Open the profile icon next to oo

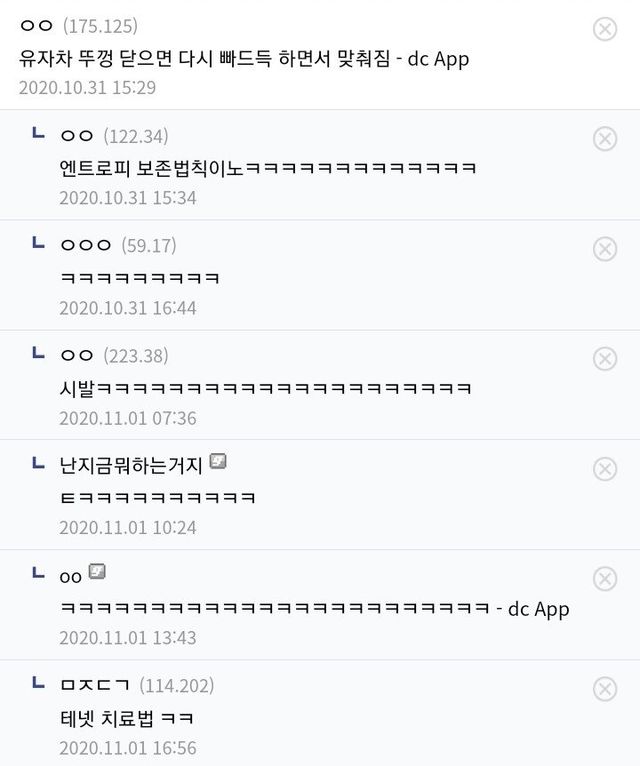(97, 573)
